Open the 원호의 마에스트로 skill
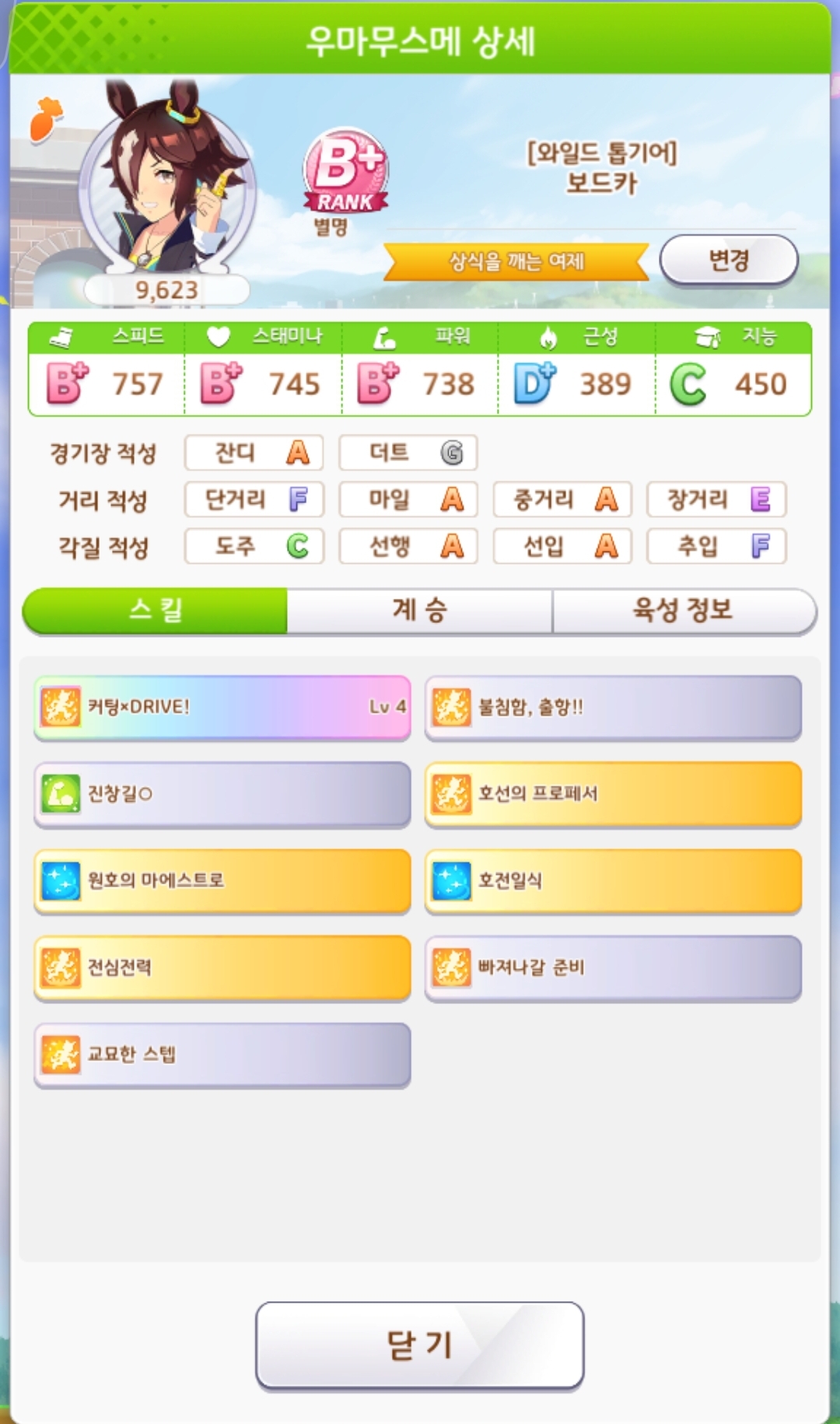The width and height of the screenshot is (840, 1424). pyautogui.click(x=222, y=880)
